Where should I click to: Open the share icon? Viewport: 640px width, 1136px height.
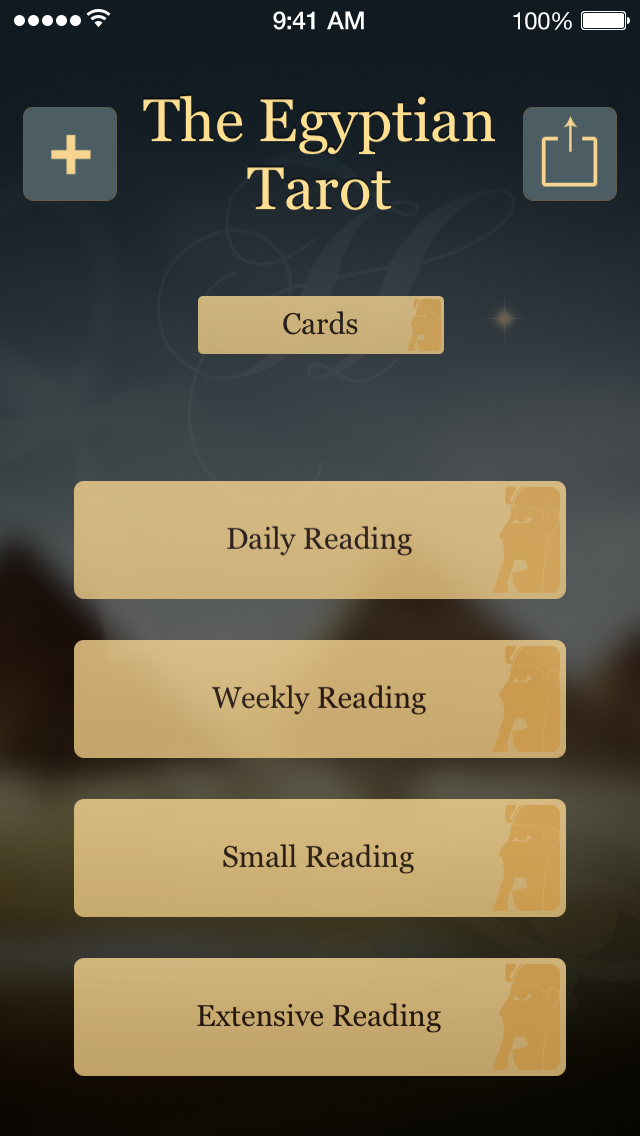pyautogui.click(x=570, y=154)
